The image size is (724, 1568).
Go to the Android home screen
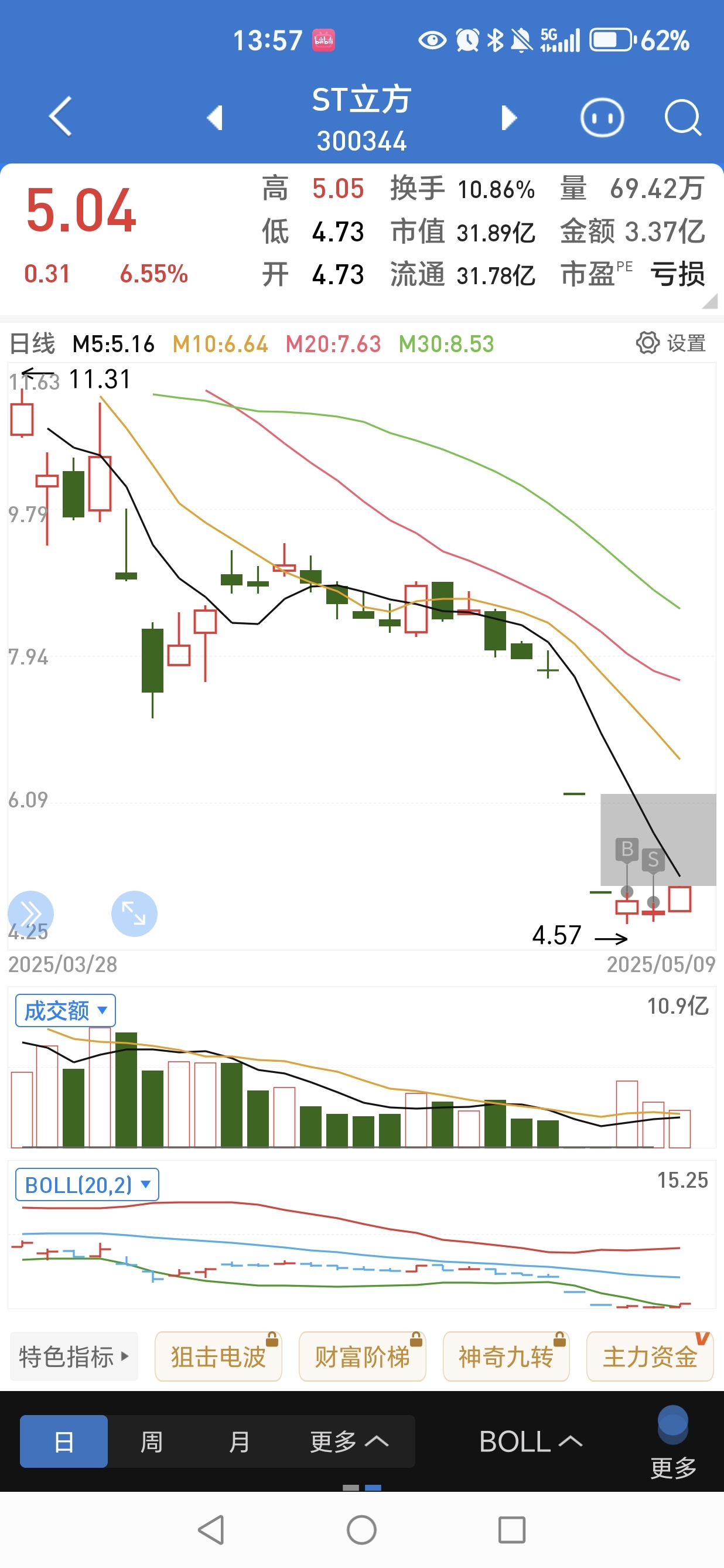pos(361,1530)
